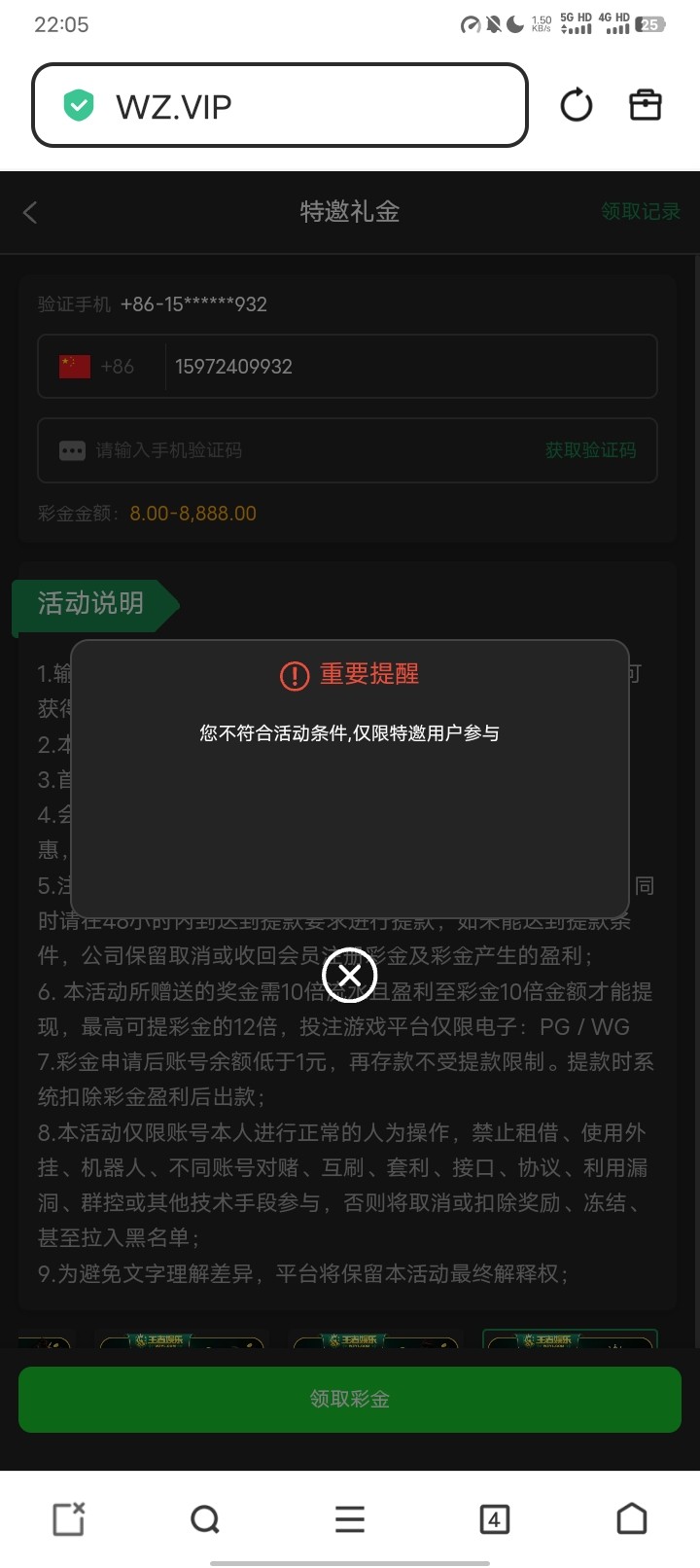The image size is (700, 1568).
Task: Dismiss the 重要提醒 alert
Action: pos(348,976)
